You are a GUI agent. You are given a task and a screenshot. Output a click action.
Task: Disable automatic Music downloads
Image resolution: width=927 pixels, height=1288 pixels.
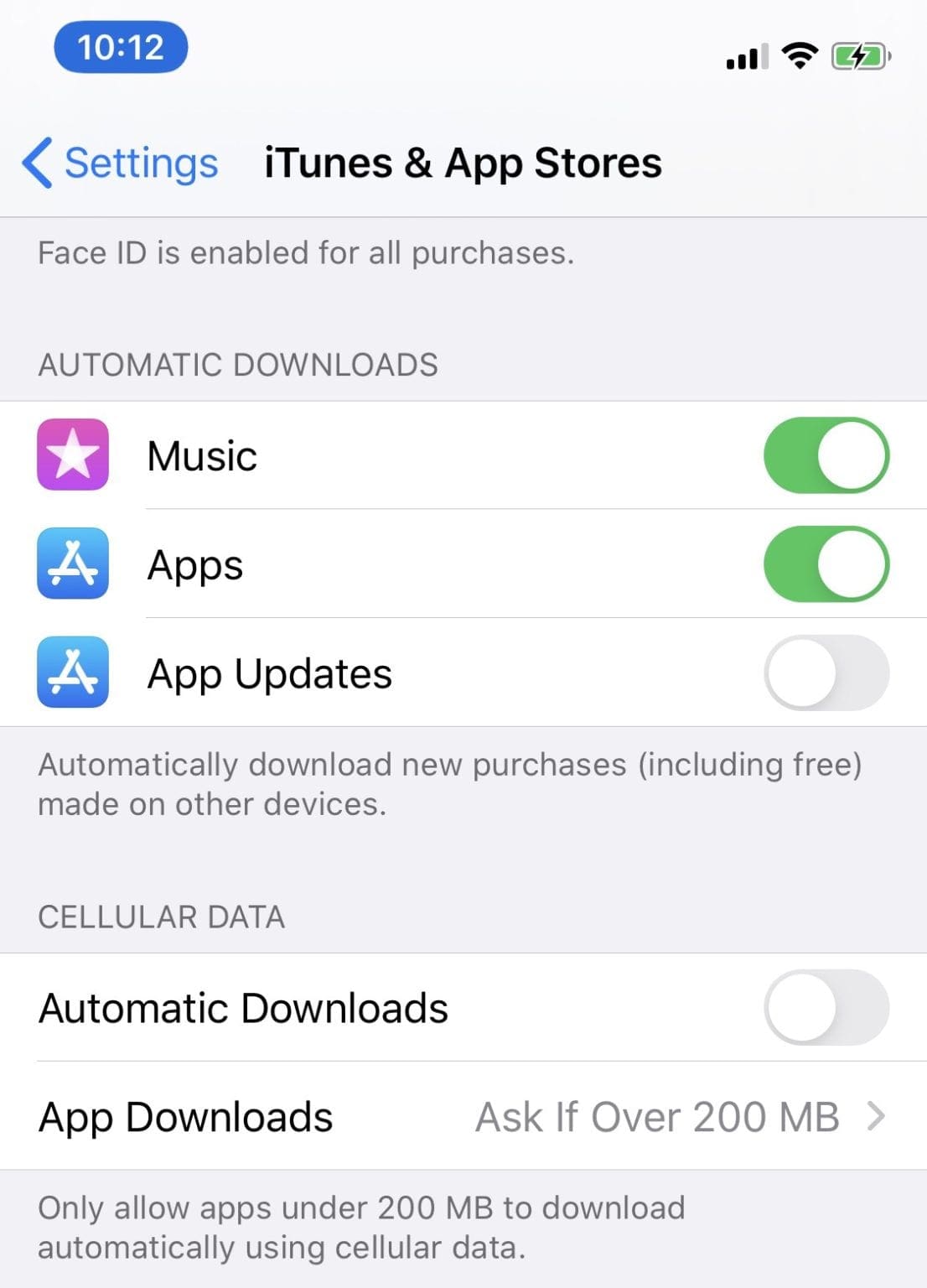click(x=826, y=455)
